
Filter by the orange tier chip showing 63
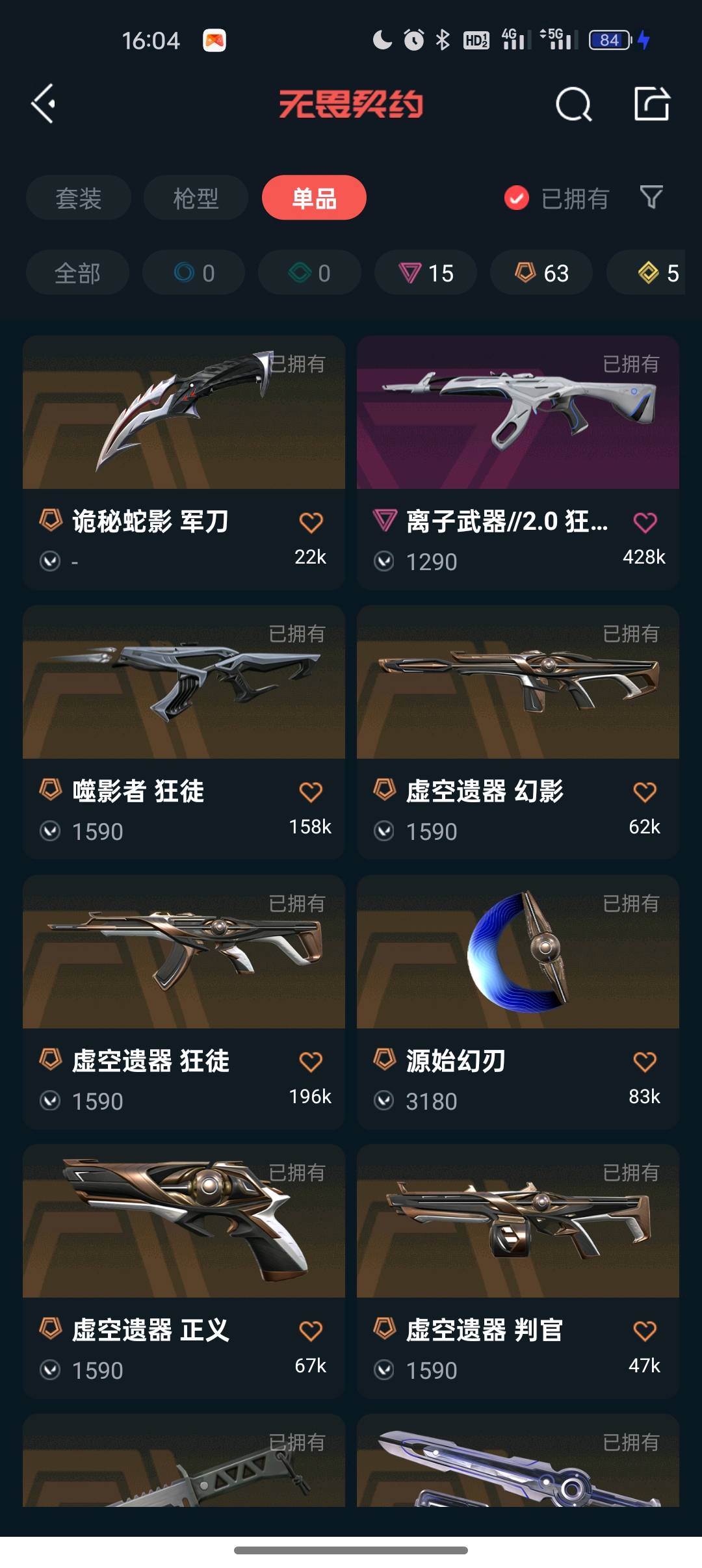pyautogui.click(x=541, y=273)
